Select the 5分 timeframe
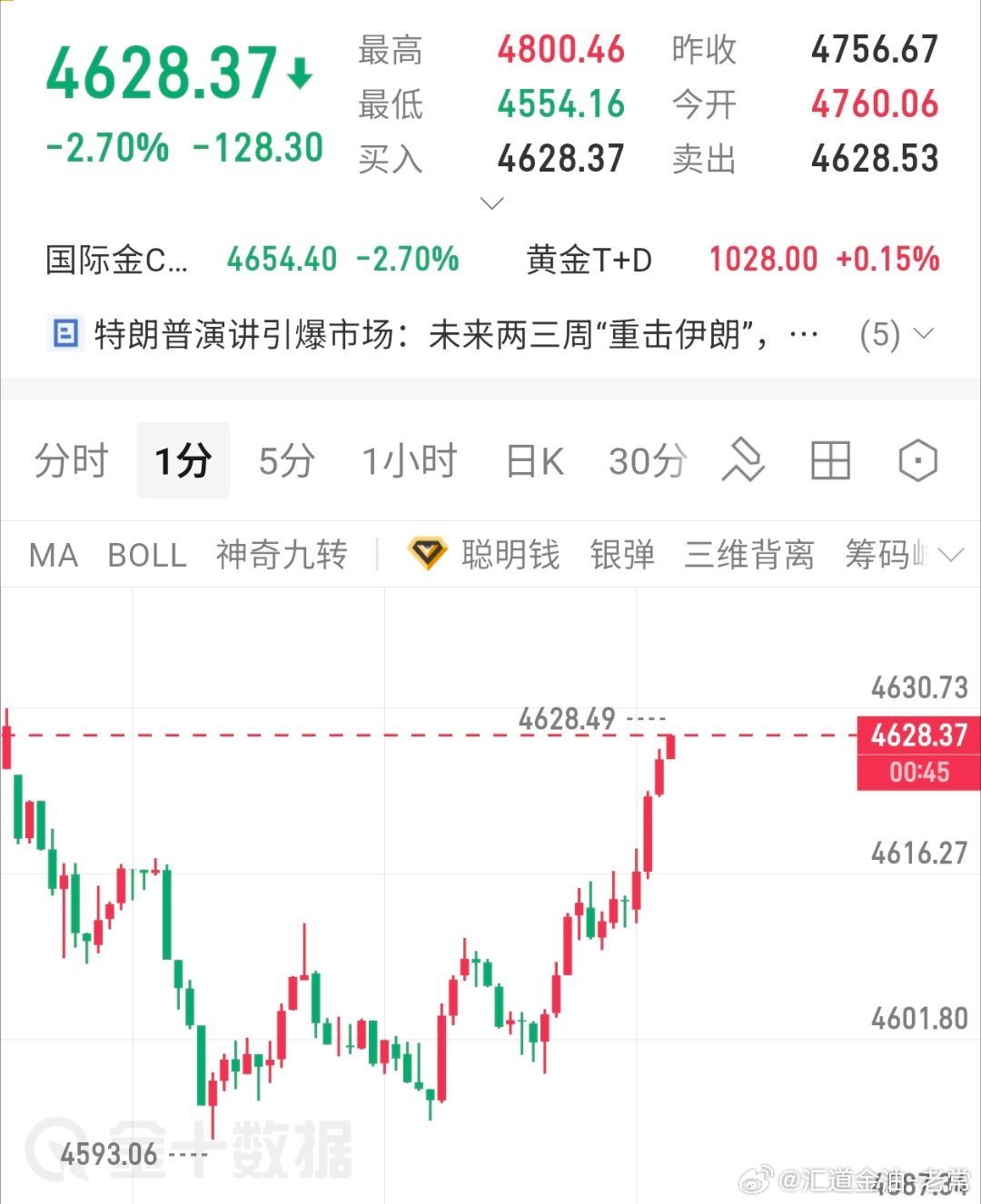Screen dimensions: 981x1204 [284, 461]
